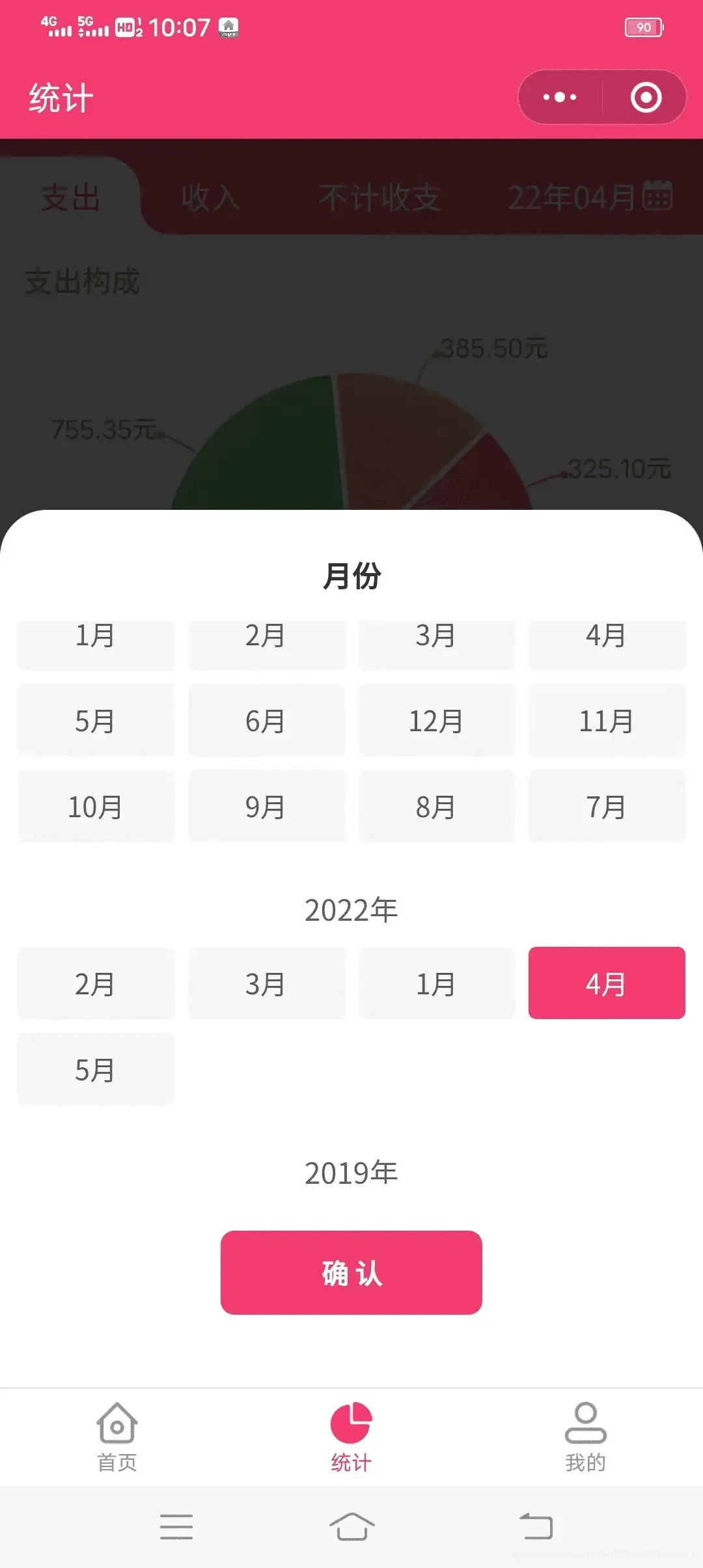
Task: Go back using system back button
Action: 536,1526
